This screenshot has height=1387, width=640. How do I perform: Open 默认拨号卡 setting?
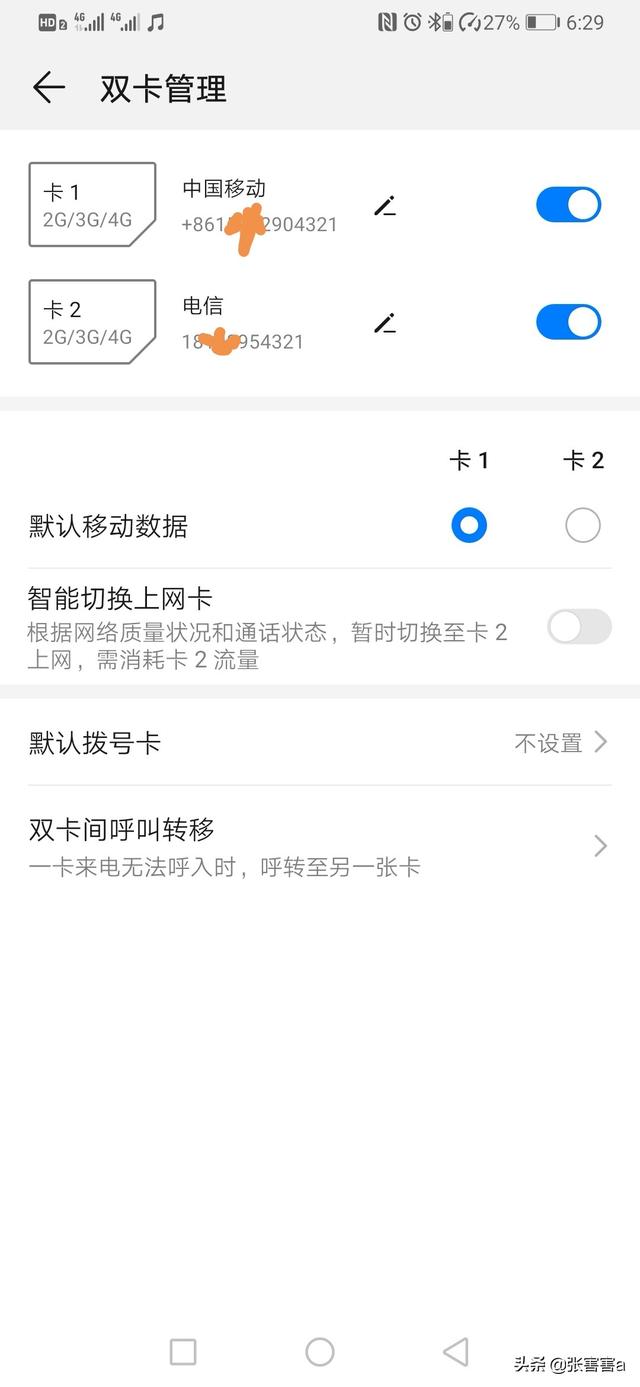320,743
